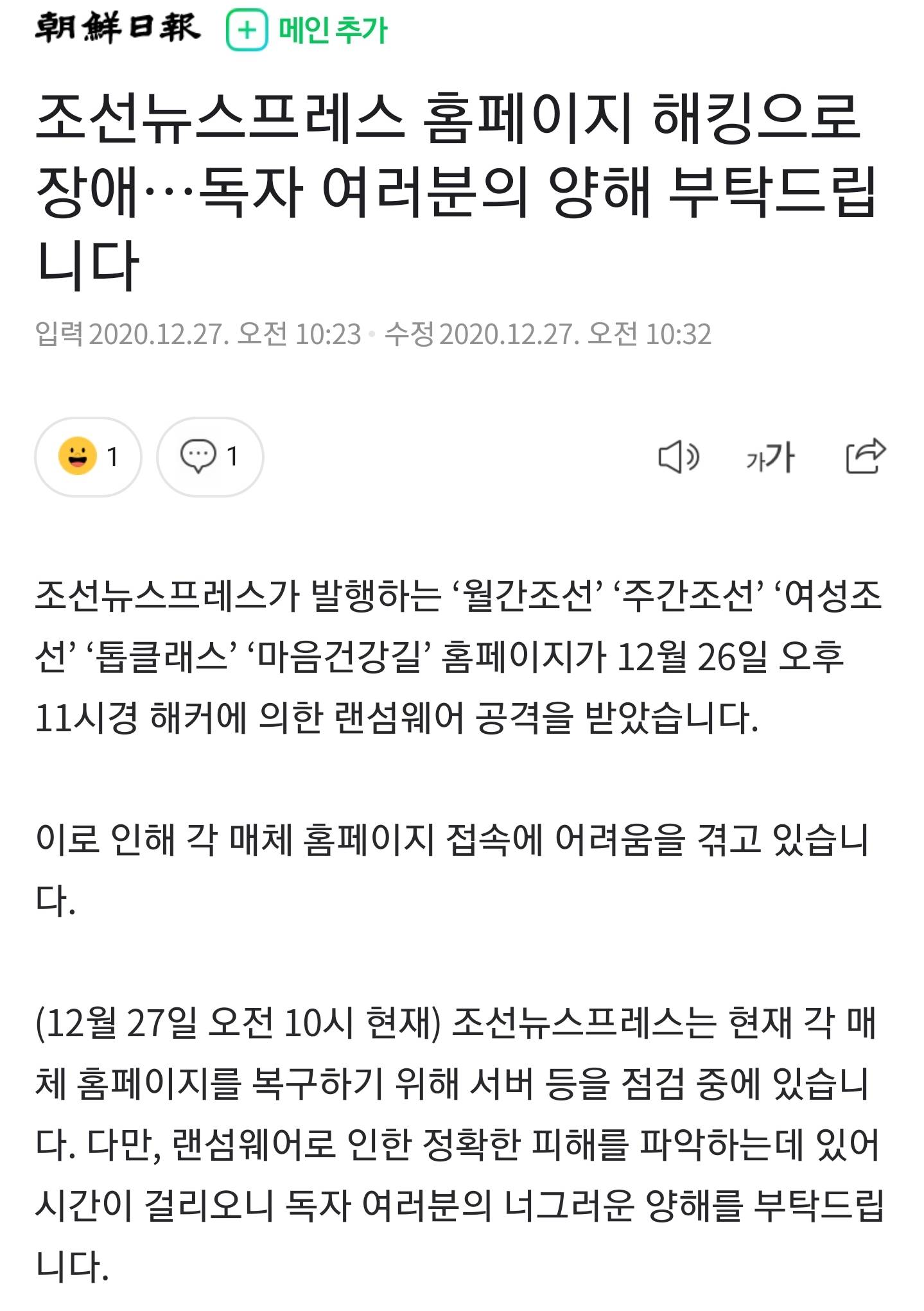The image size is (924, 1311).
Task: Open the Chosun Ilbo publisher page
Action: click(118, 28)
